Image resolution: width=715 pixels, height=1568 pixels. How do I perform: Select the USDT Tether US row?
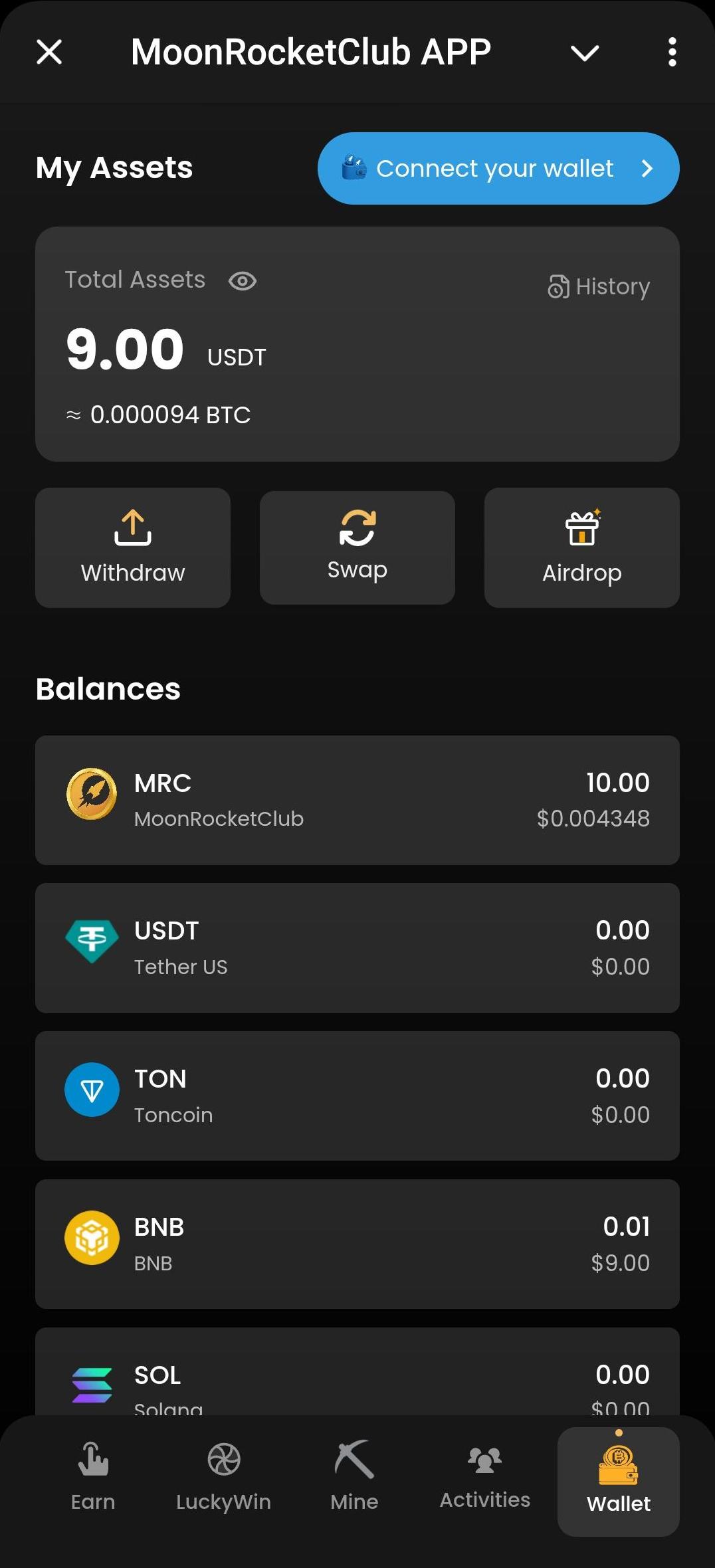pyautogui.click(x=357, y=947)
